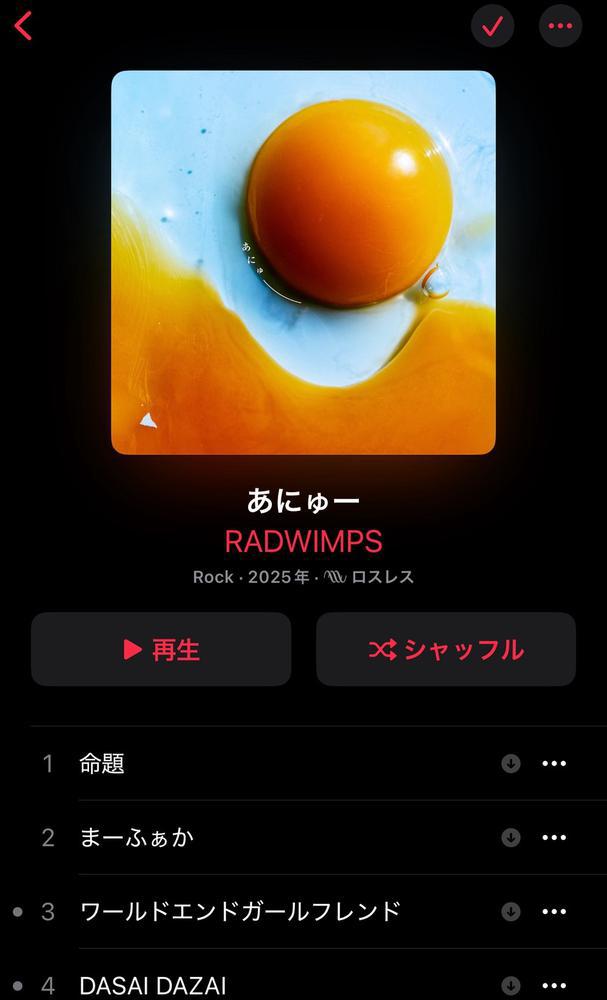Open more options for ワールドエンドガールフレンド
This screenshot has height=1000, width=607.
pyautogui.click(x=554, y=911)
